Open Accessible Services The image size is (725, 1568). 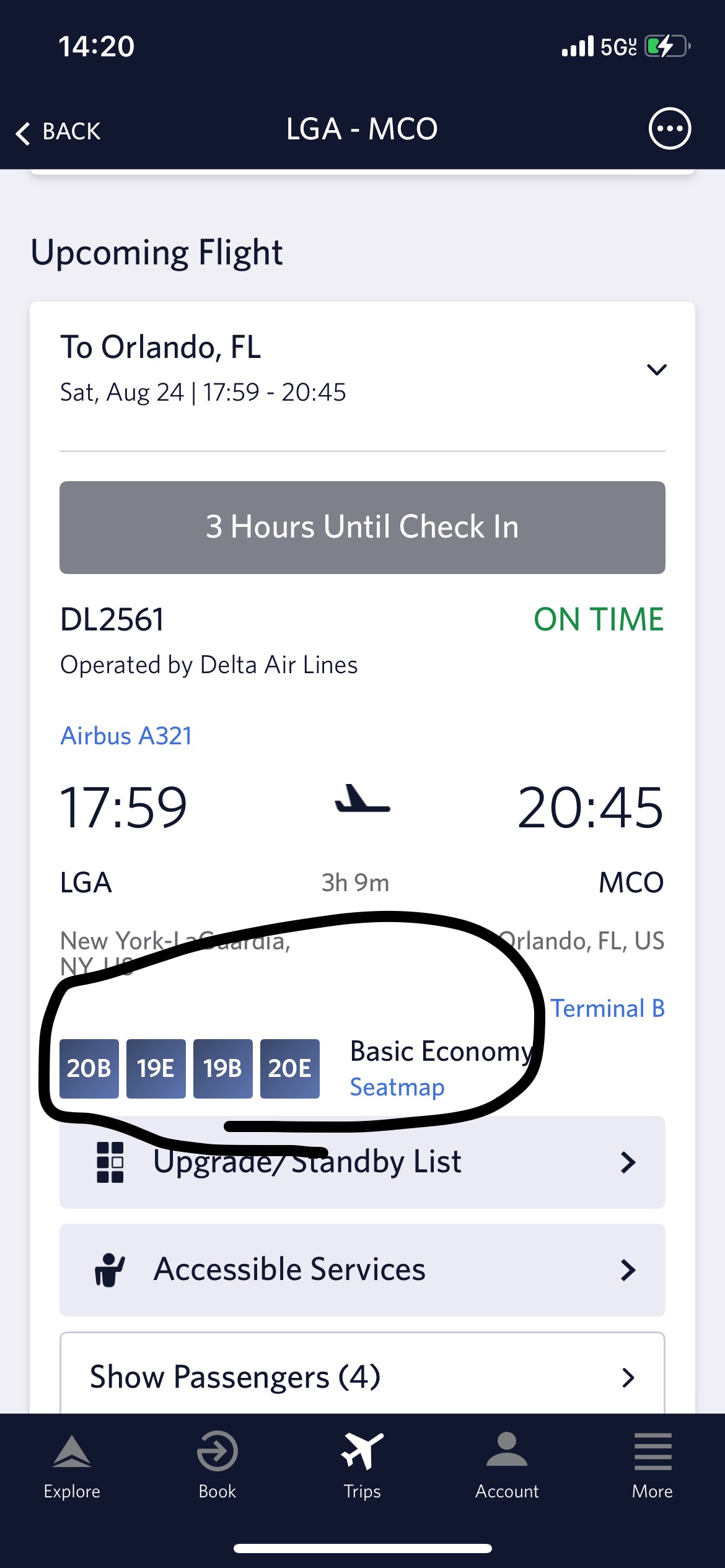coord(362,1270)
